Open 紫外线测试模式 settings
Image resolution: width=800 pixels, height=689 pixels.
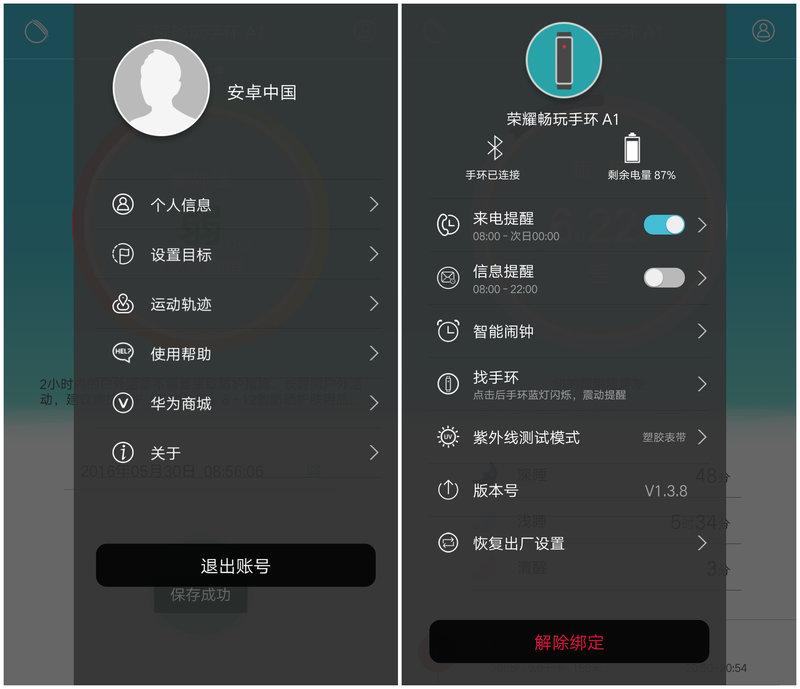pos(570,437)
